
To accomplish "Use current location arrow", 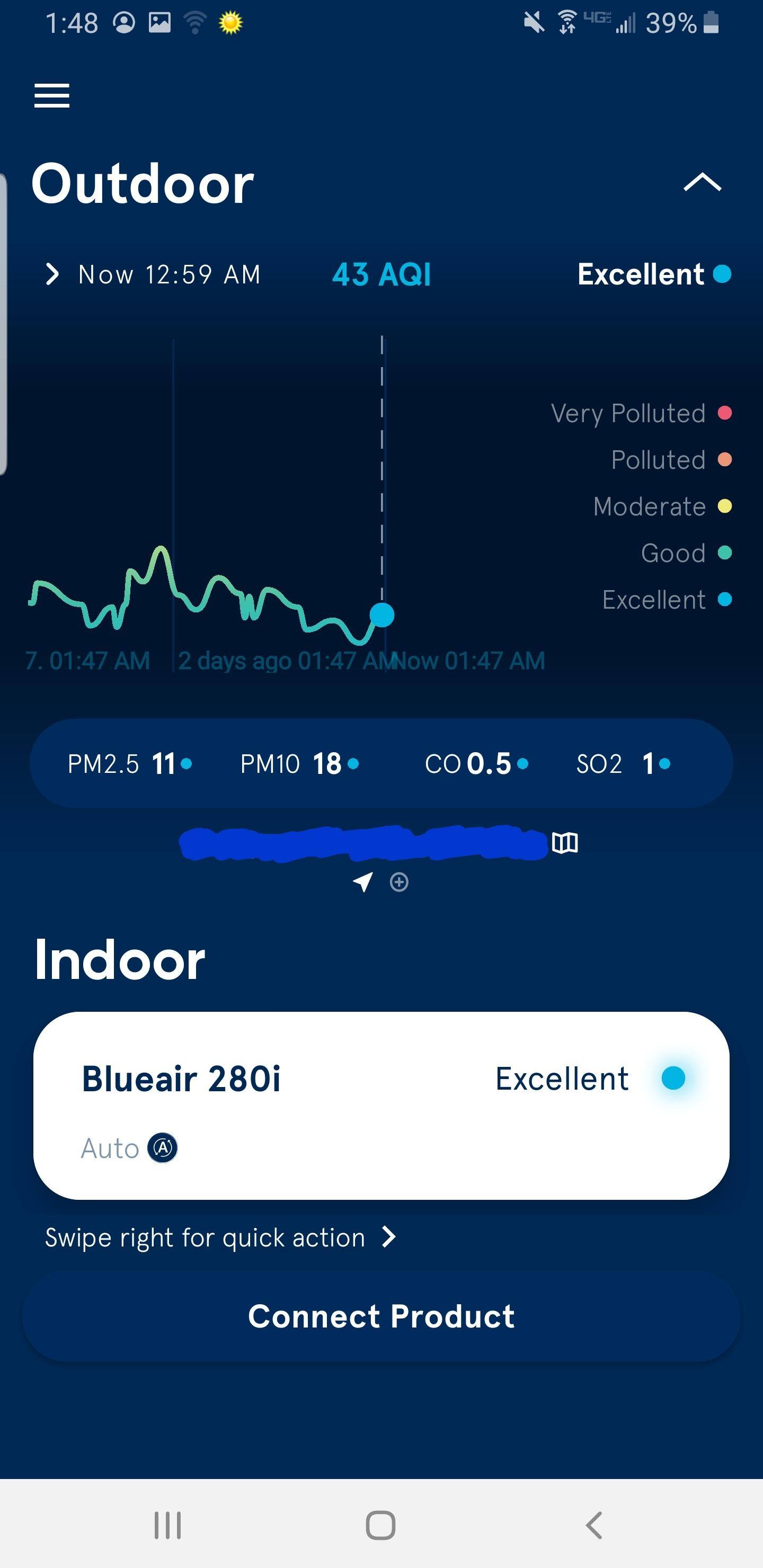I will point(363,882).
